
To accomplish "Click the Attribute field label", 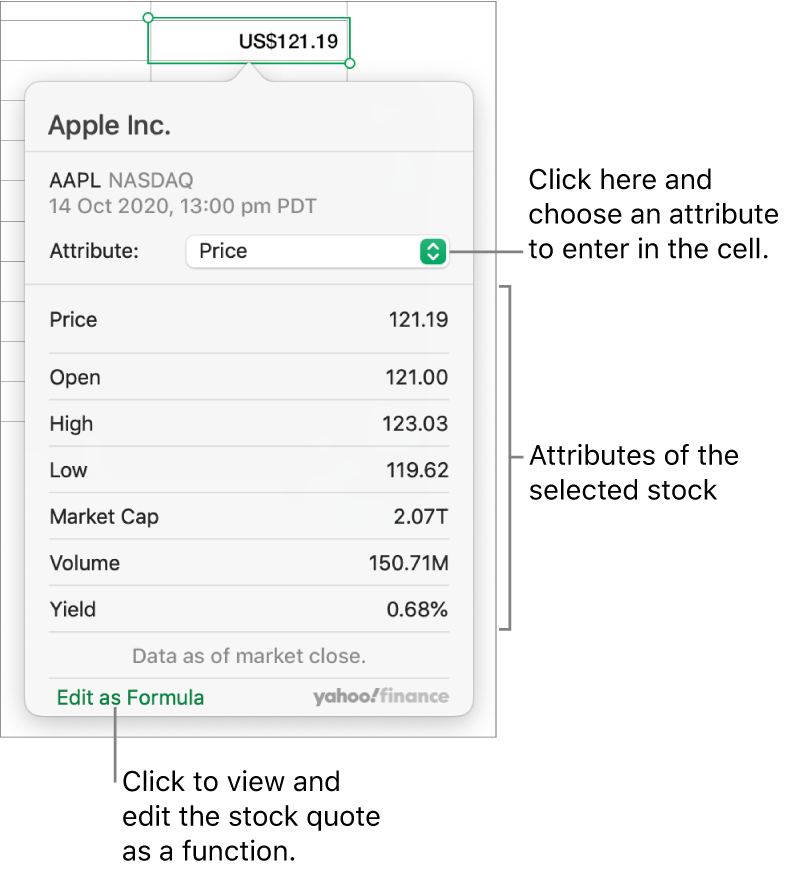I will click(95, 251).
